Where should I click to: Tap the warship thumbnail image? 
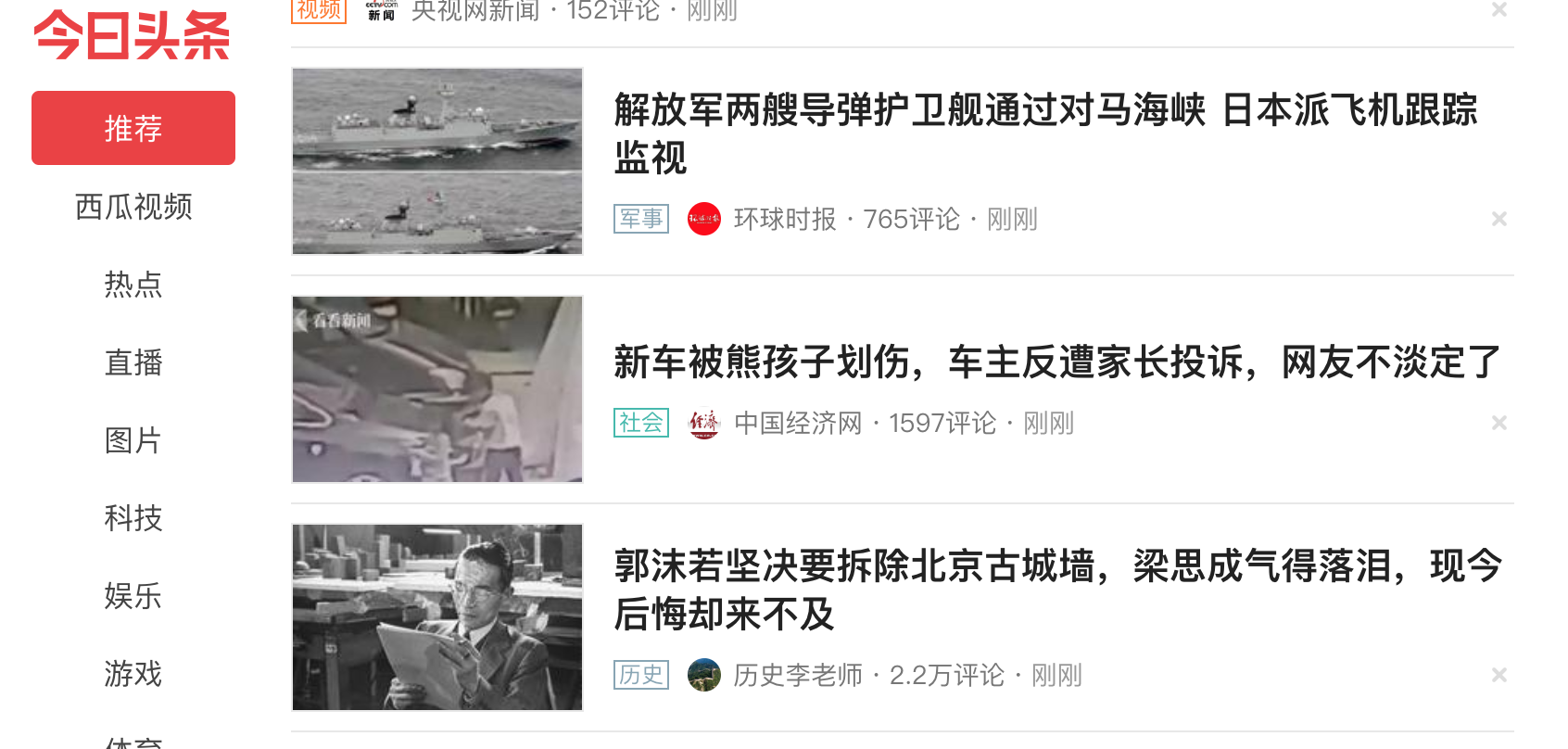[x=437, y=160]
